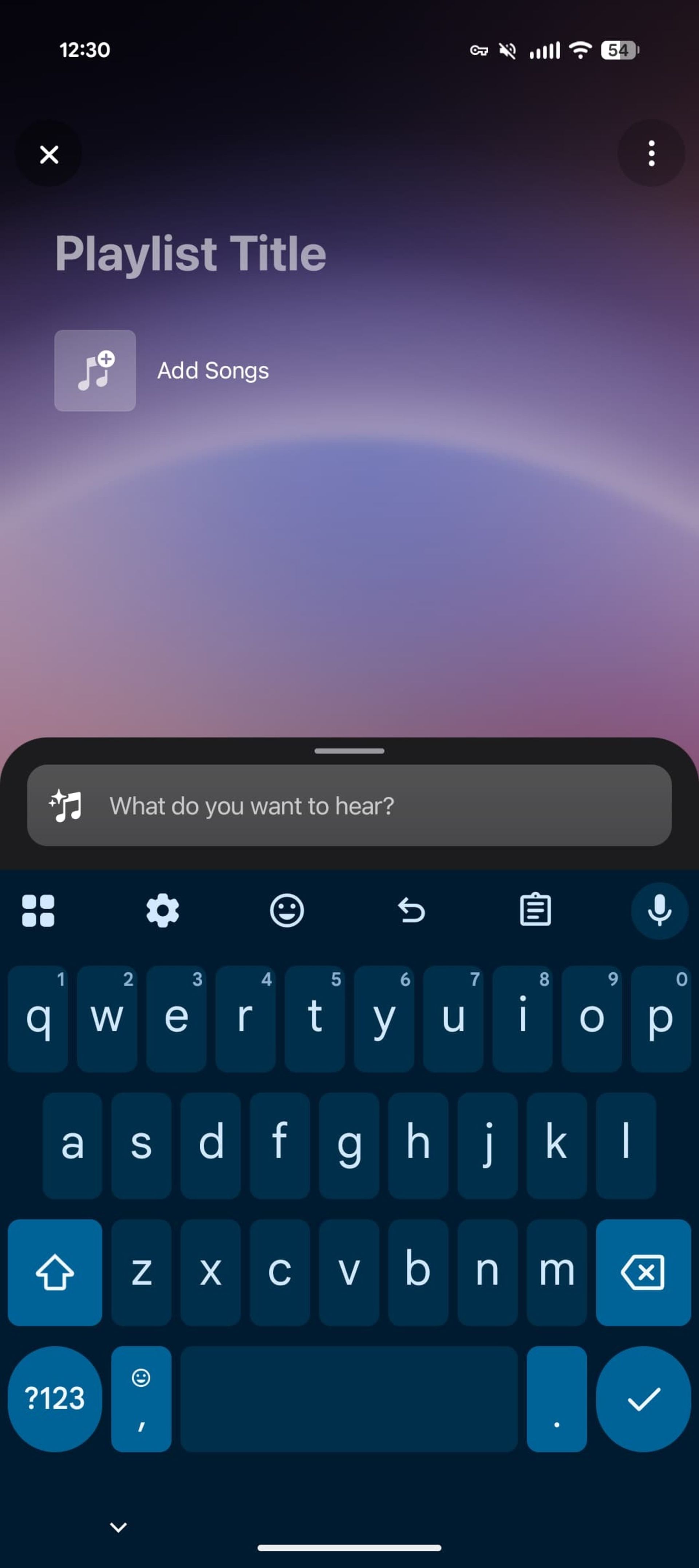Open keyboard settings gear
The image size is (699, 1568).
click(163, 910)
